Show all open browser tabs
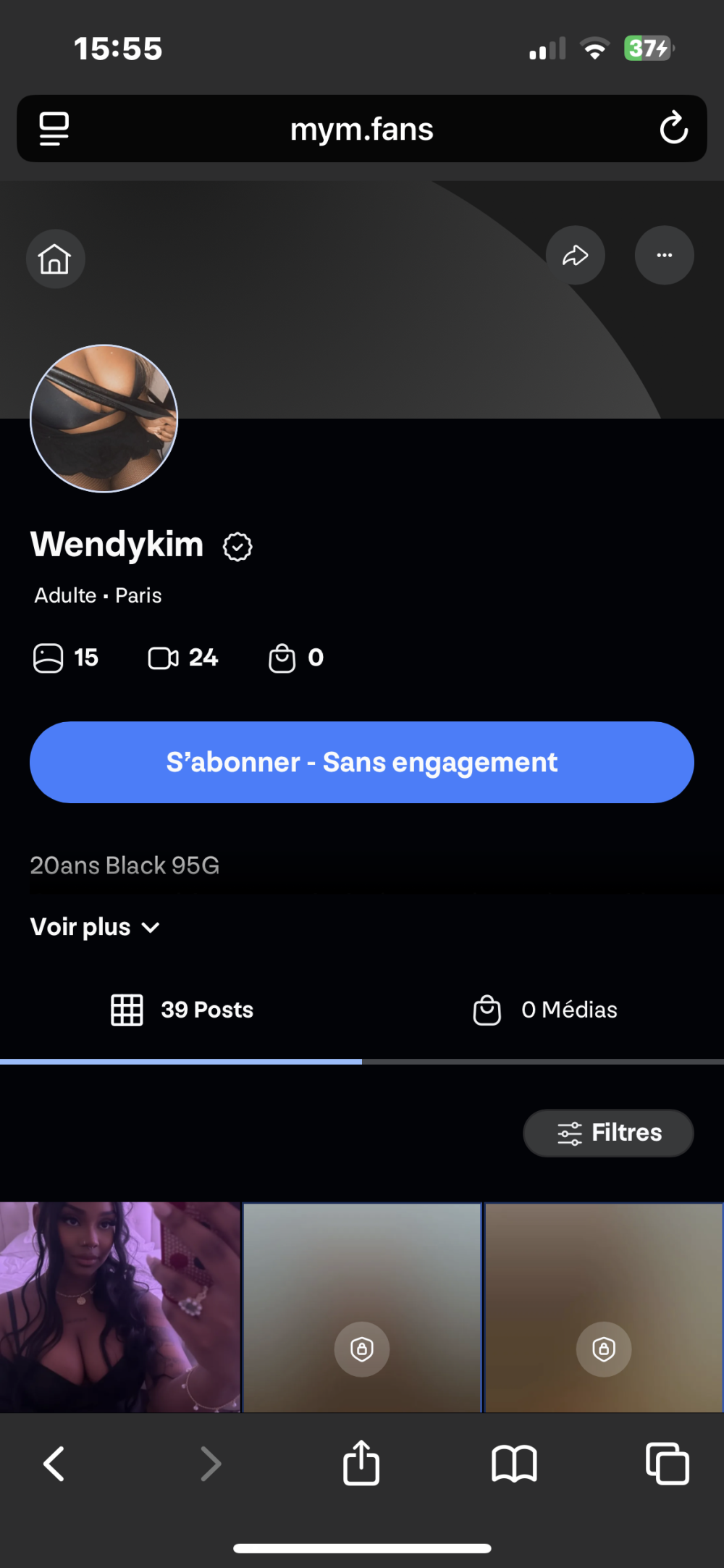Viewport: 724px width, 1568px height. click(x=667, y=1464)
